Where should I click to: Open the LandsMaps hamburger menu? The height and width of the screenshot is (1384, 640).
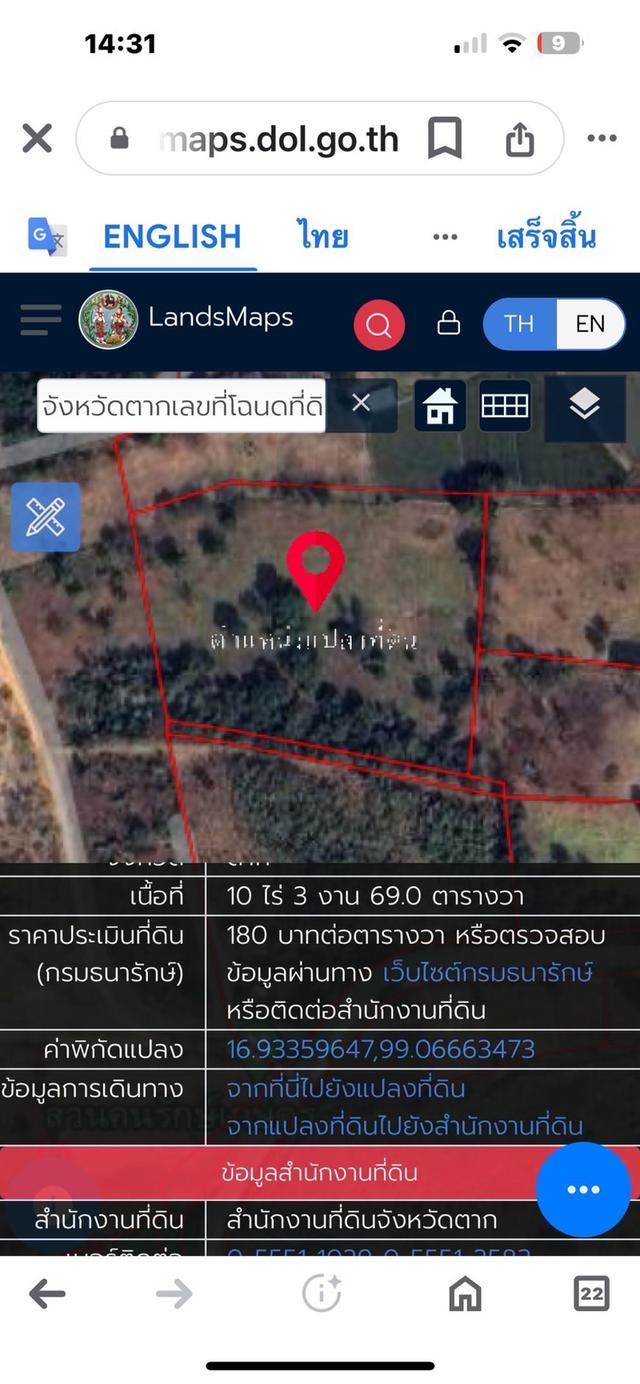tap(41, 320)
